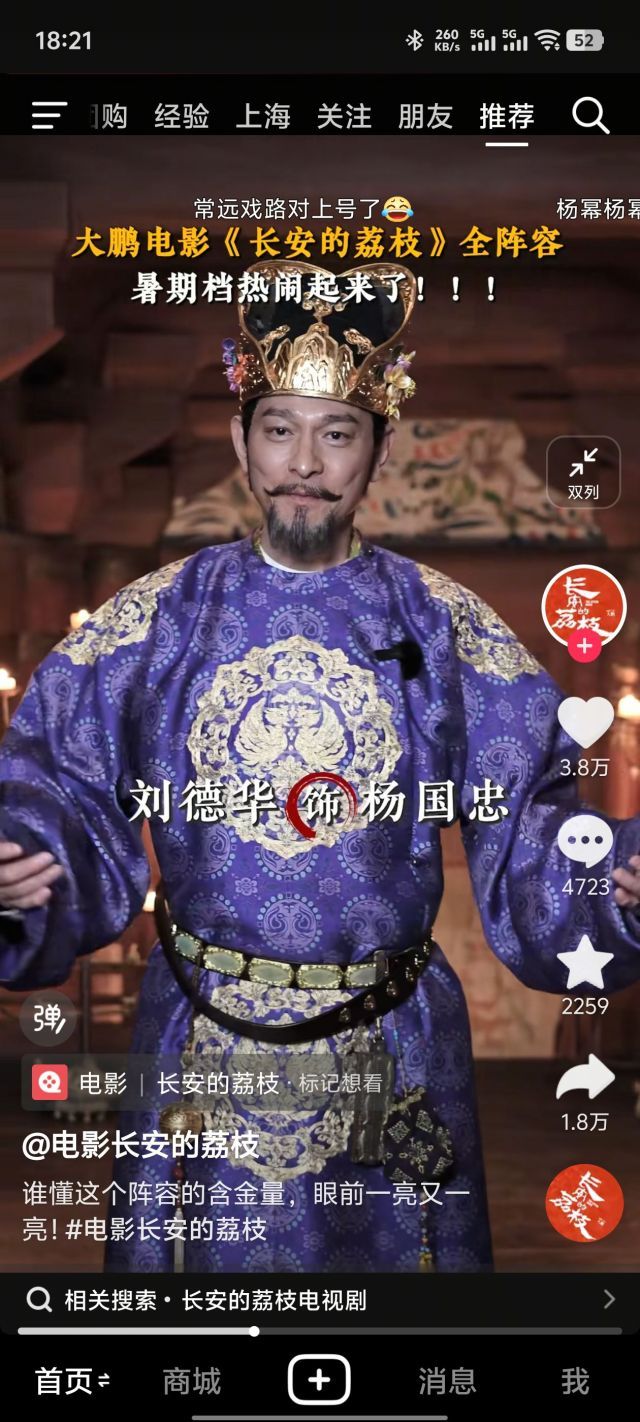Switch to the 经验 tab

(x=182, y=116)
